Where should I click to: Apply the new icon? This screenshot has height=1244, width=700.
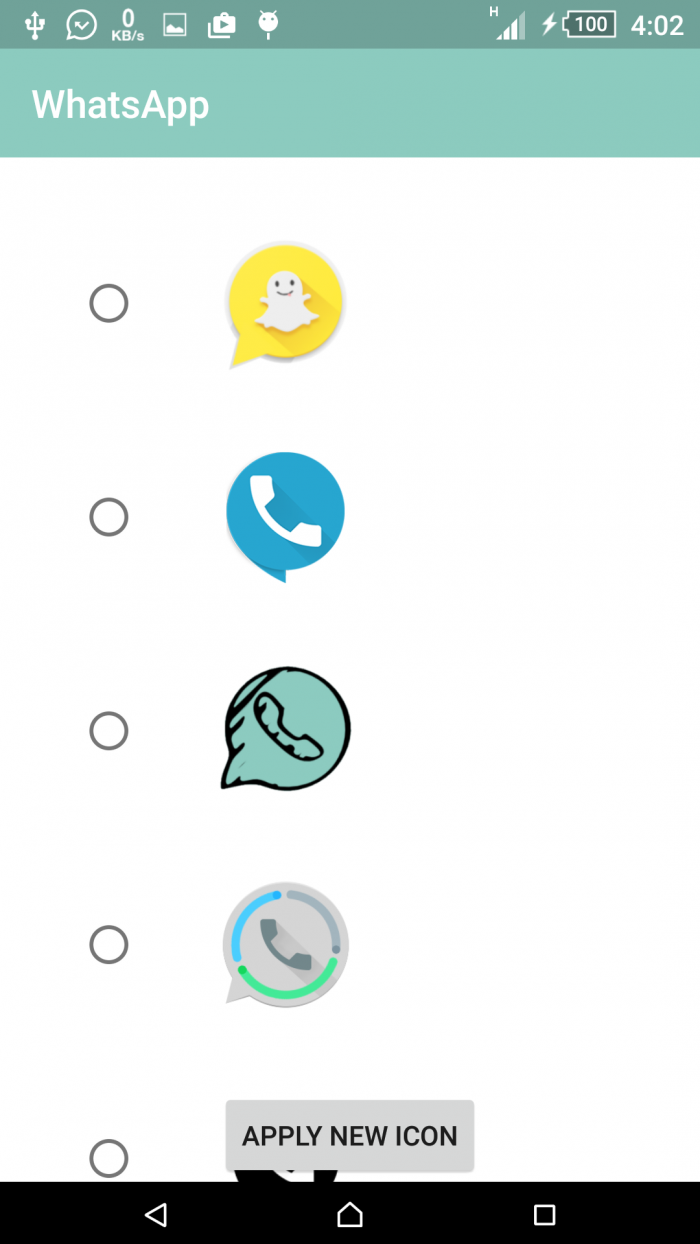tap(349, 1136)
